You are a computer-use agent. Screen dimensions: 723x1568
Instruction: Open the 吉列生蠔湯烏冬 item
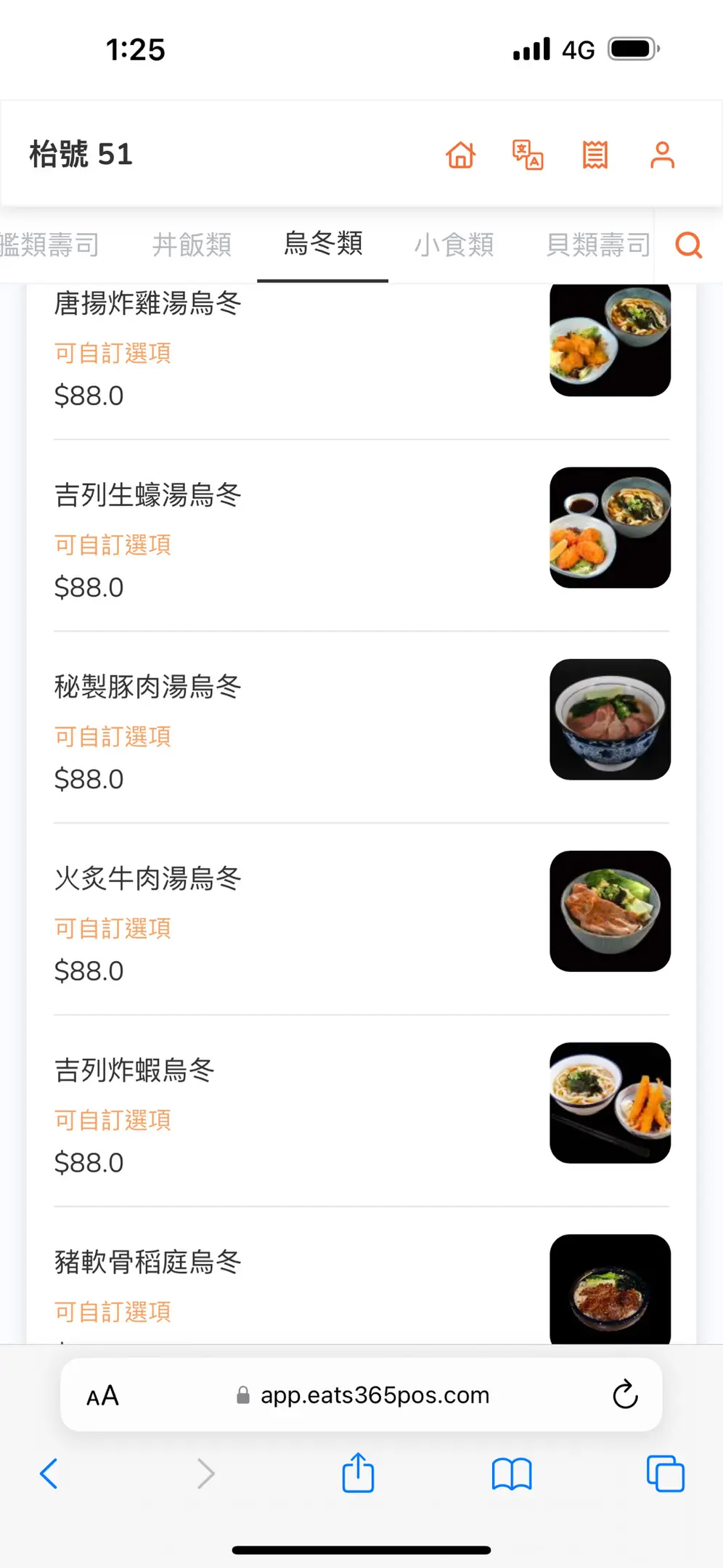(x=148, y=495)
